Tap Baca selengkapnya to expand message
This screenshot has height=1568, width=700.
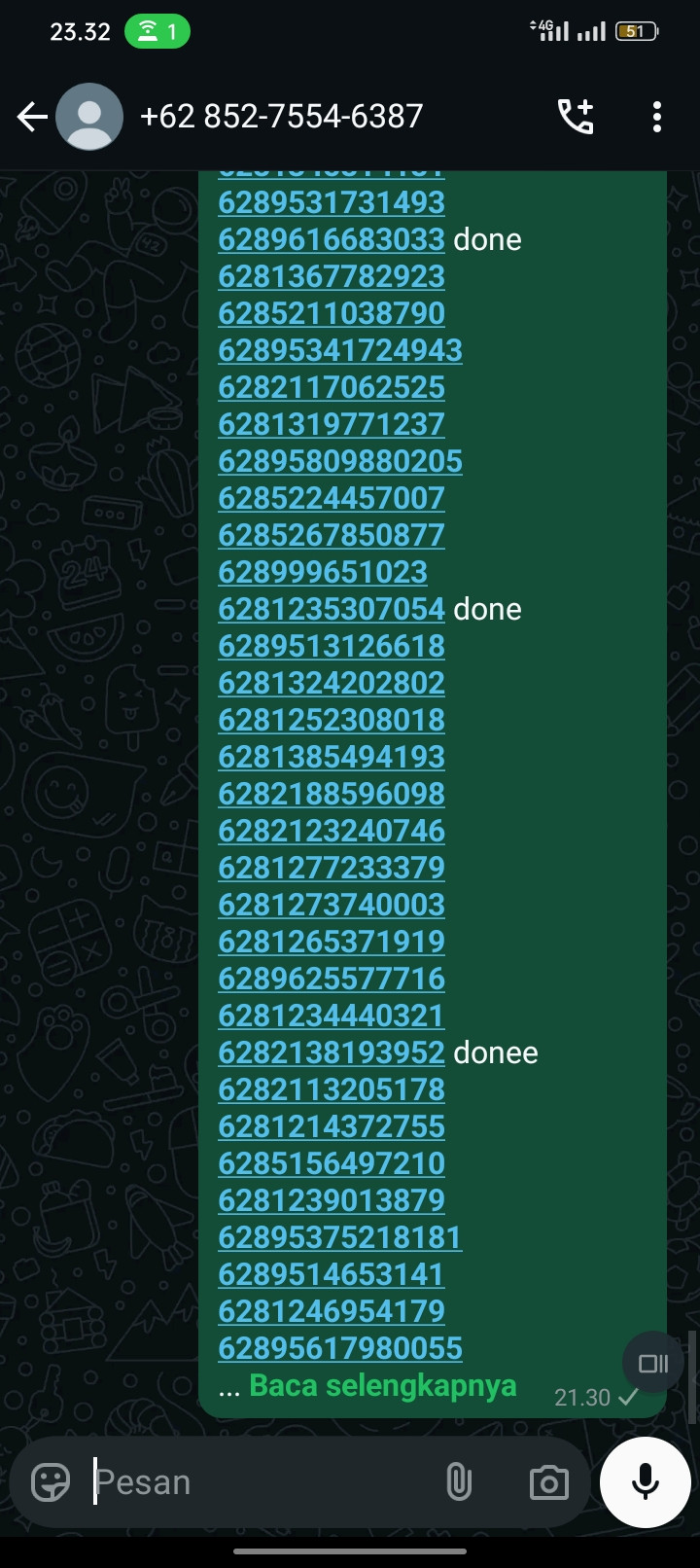coord(382,1385)
